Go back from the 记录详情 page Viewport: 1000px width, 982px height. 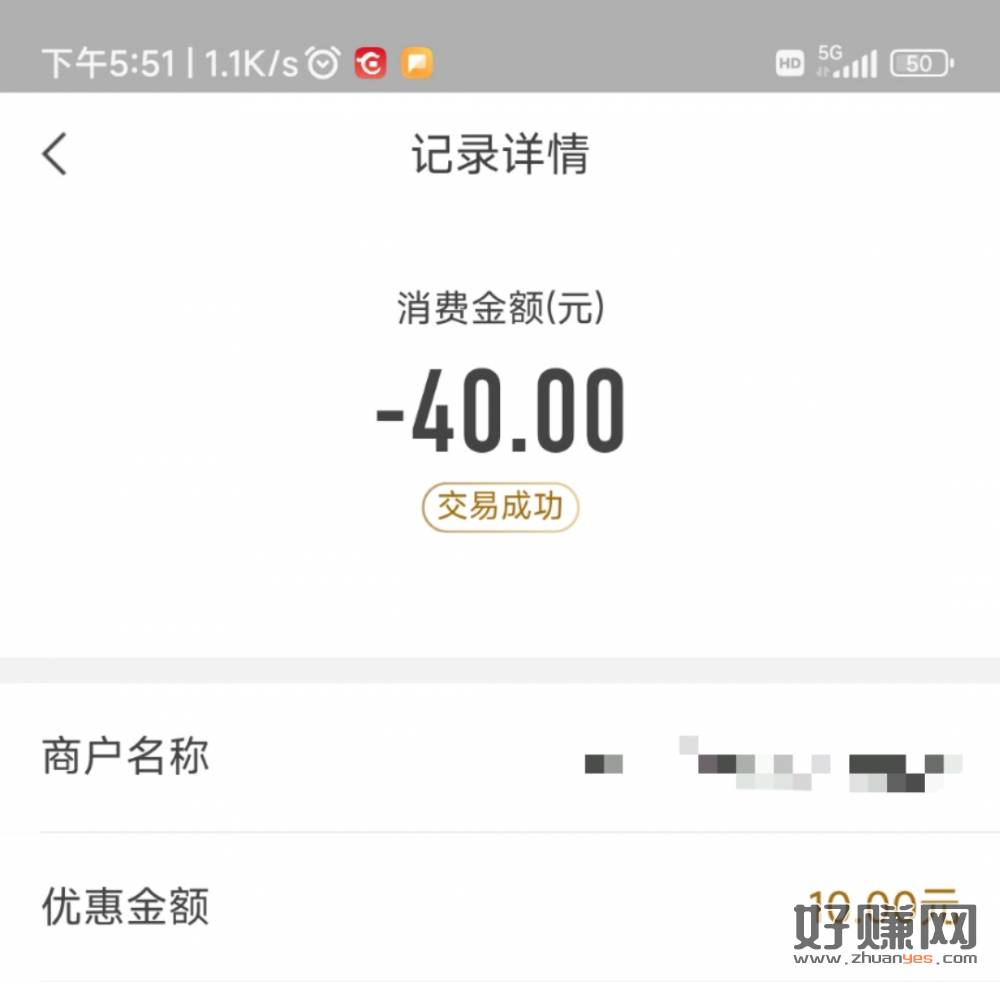[x=56, y=155]
